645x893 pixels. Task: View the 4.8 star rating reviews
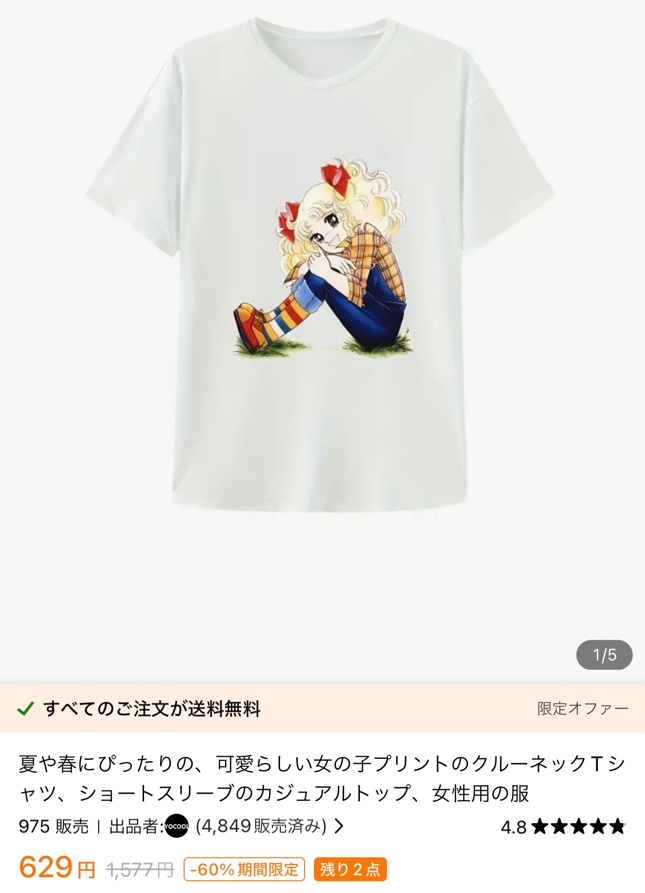coord(563,826)
